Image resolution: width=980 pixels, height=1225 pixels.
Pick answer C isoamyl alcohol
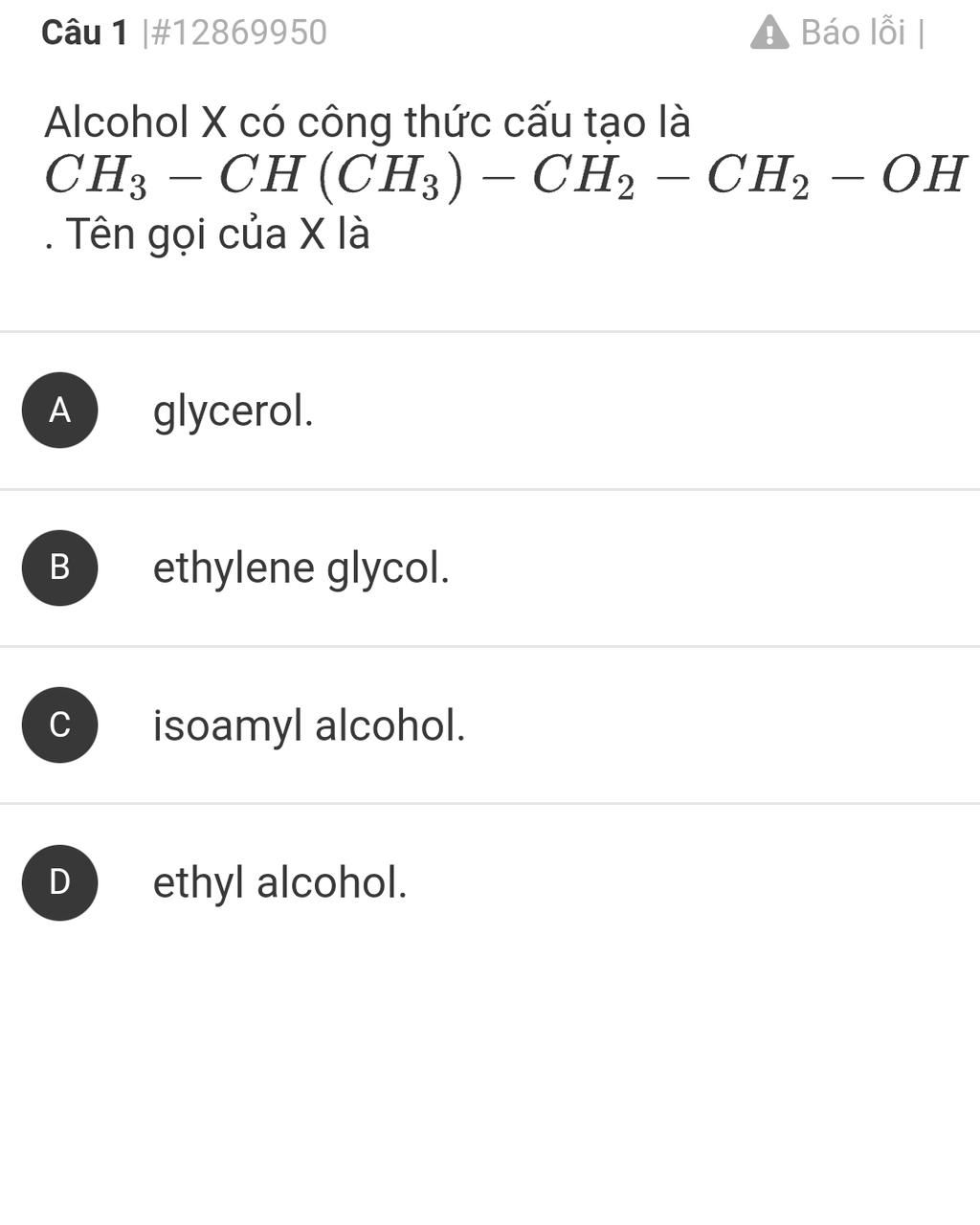60,724
